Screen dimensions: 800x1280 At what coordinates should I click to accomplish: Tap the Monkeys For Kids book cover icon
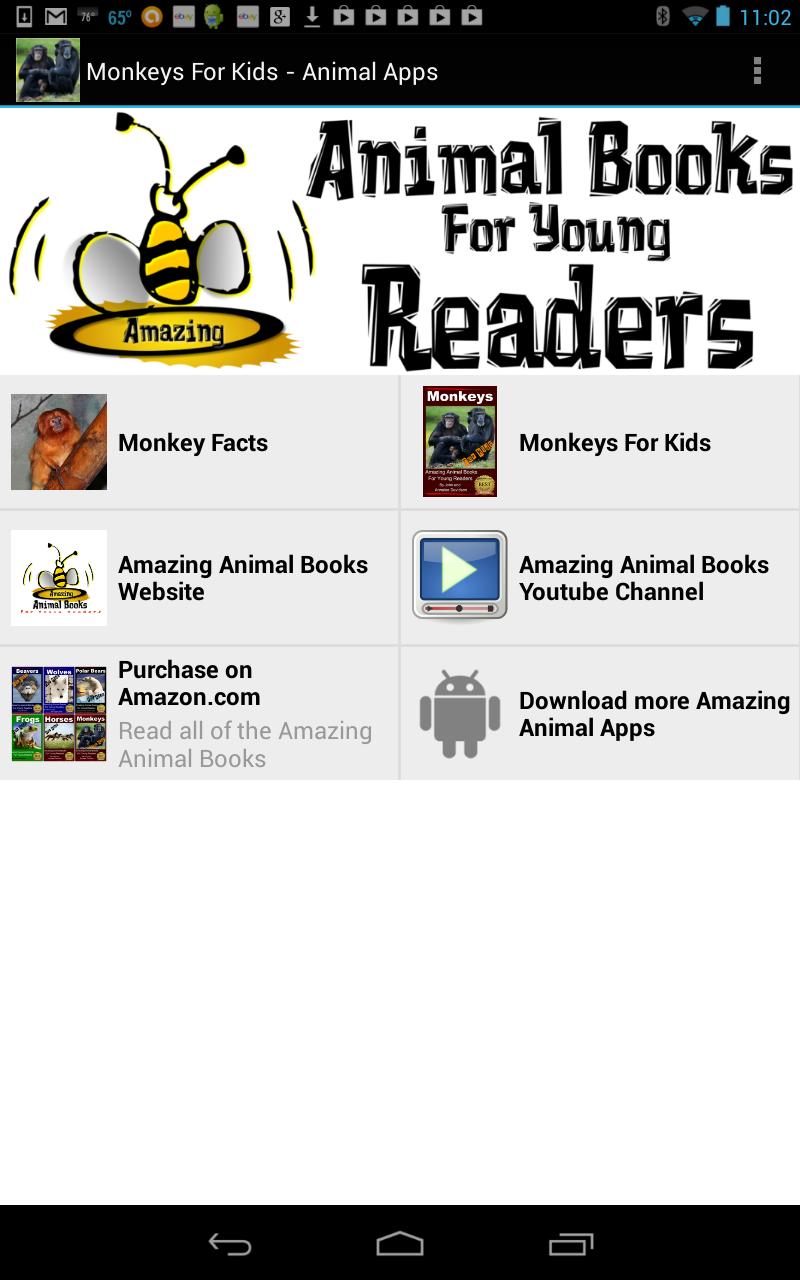tap(459, 441)
